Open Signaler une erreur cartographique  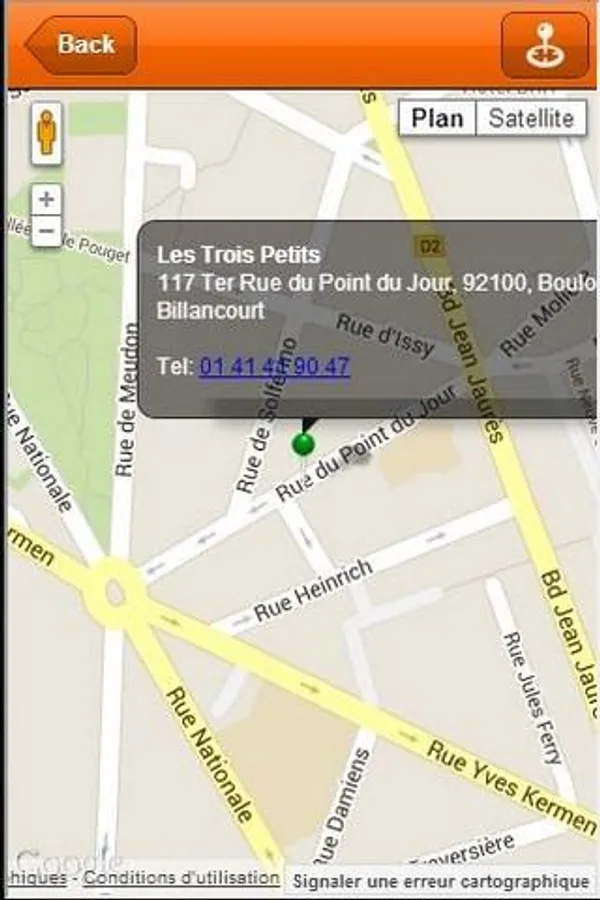tap(440, 881)
